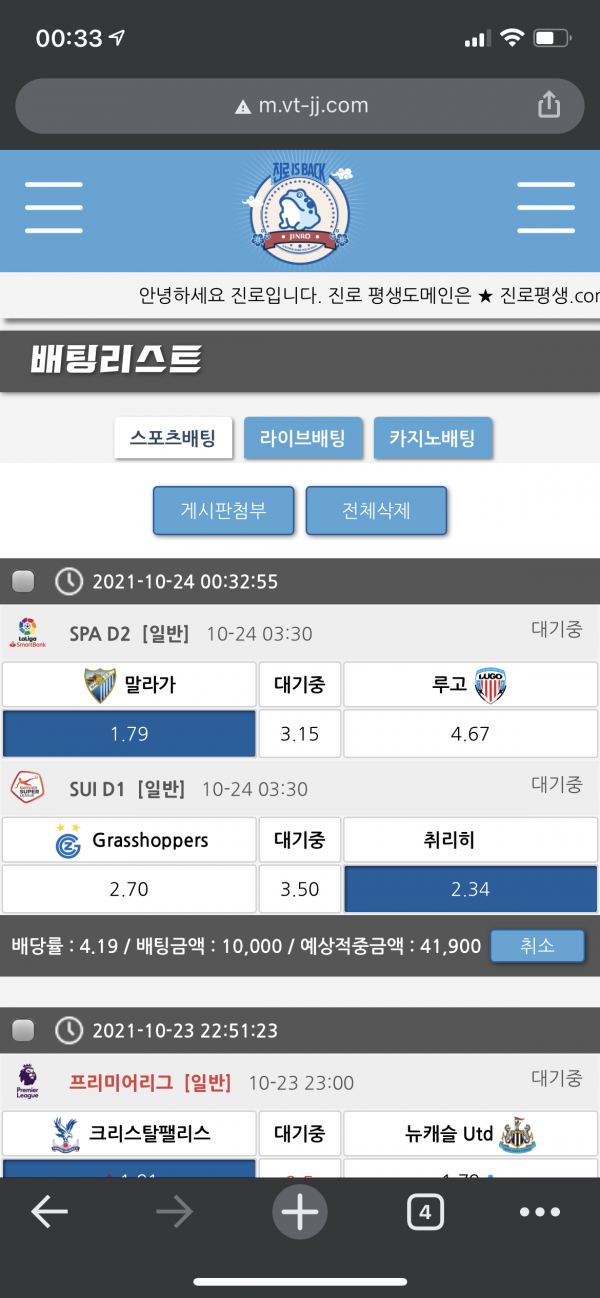Tap the Jinro logo to go home
The height and width of the screenshot is (1298, 600).
click(299, 210)
